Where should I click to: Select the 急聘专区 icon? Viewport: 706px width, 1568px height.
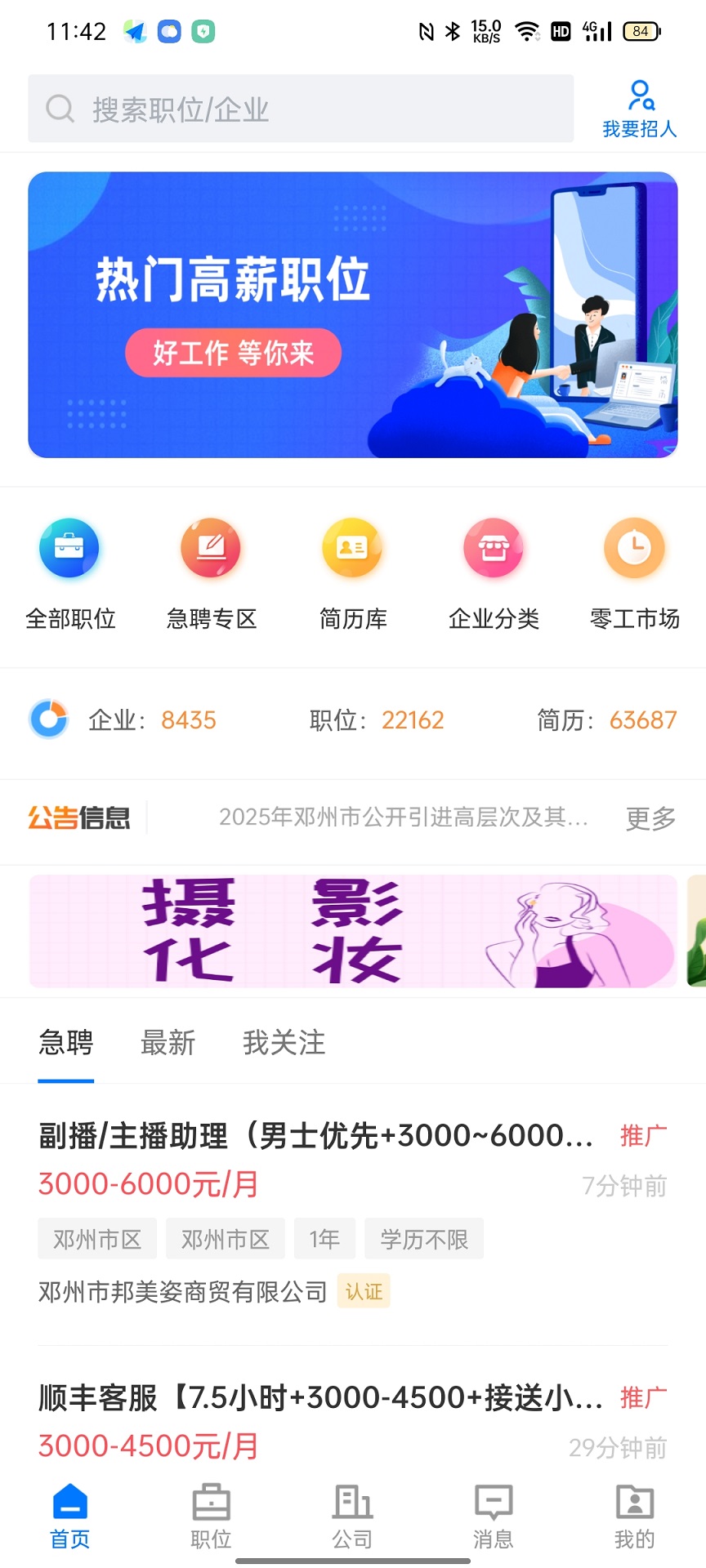(x=211, y=548)
